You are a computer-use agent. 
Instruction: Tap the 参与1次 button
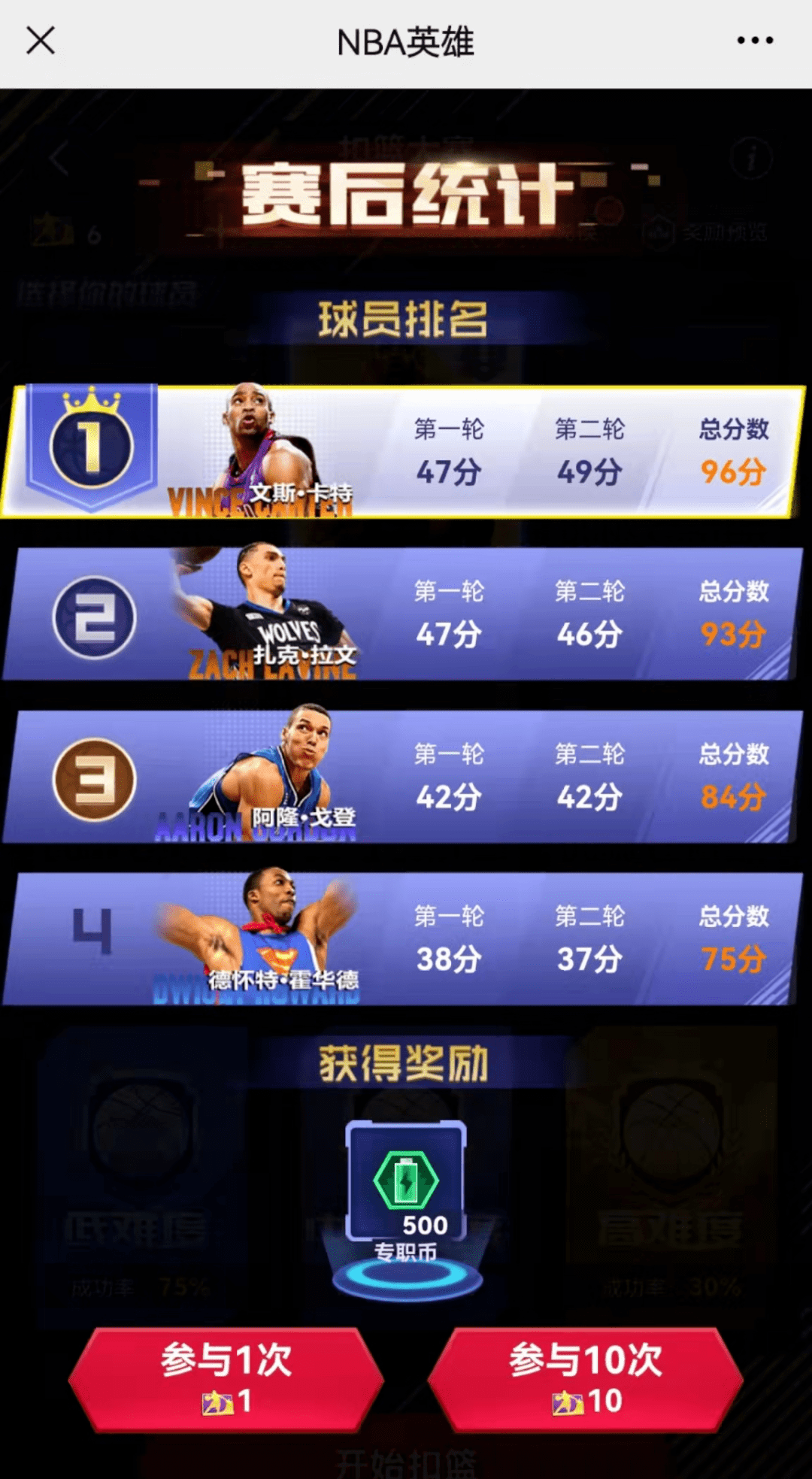pos(226,1379)
